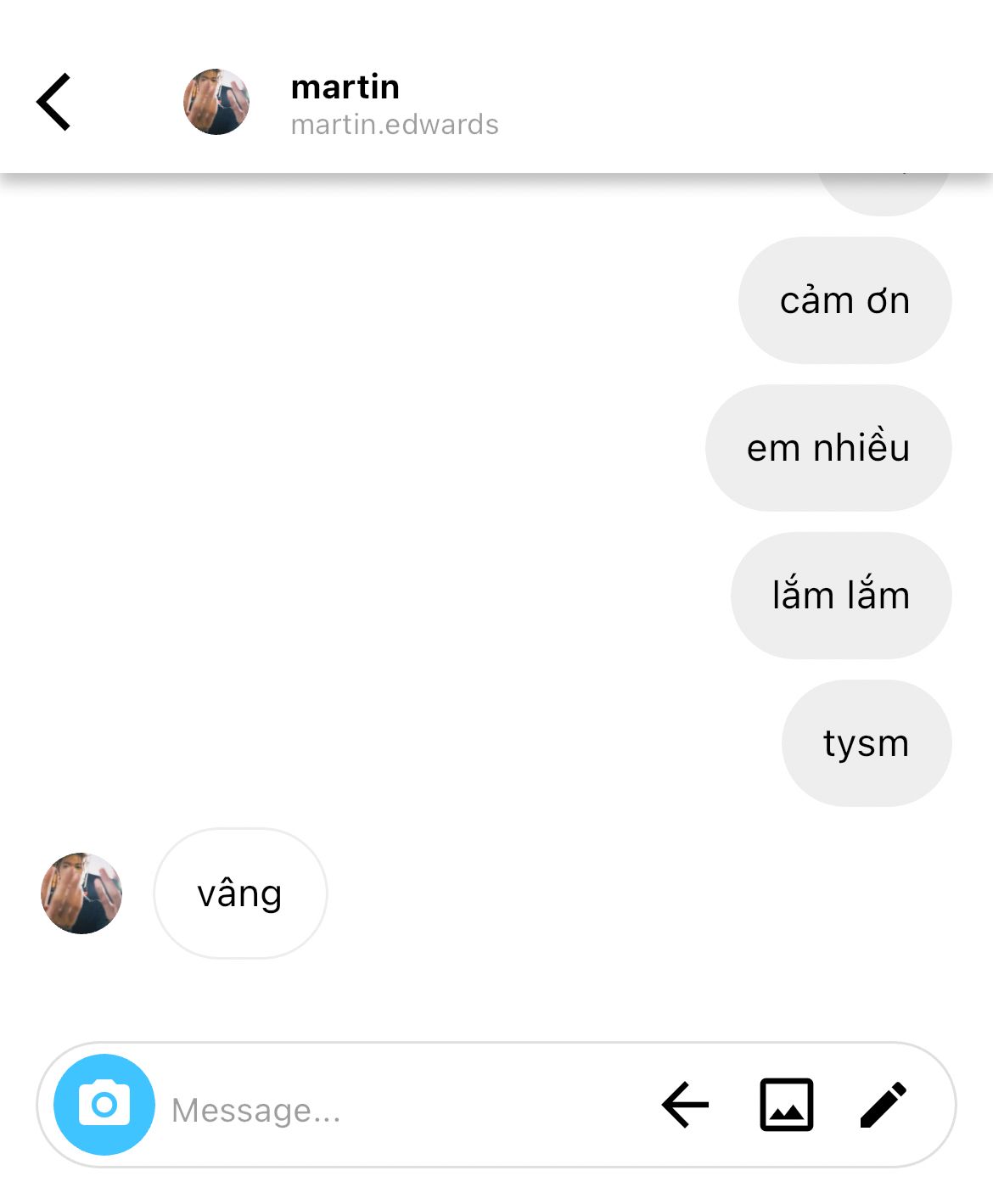Go back from martin's chat
This screenshot has width=993, height=1204.
coord(53,103)
